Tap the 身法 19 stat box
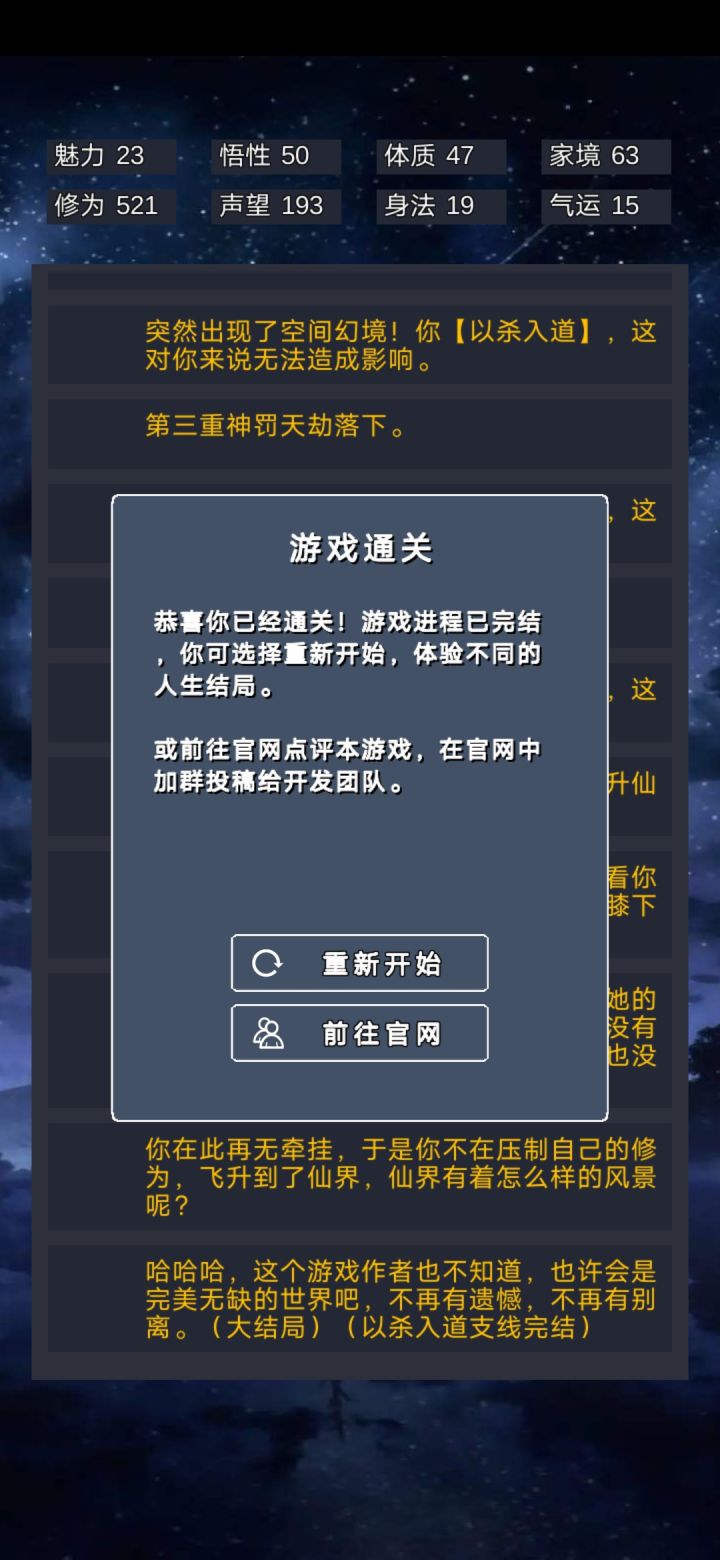The width and height of the screenshot is (720, 1560). [440, 207]
